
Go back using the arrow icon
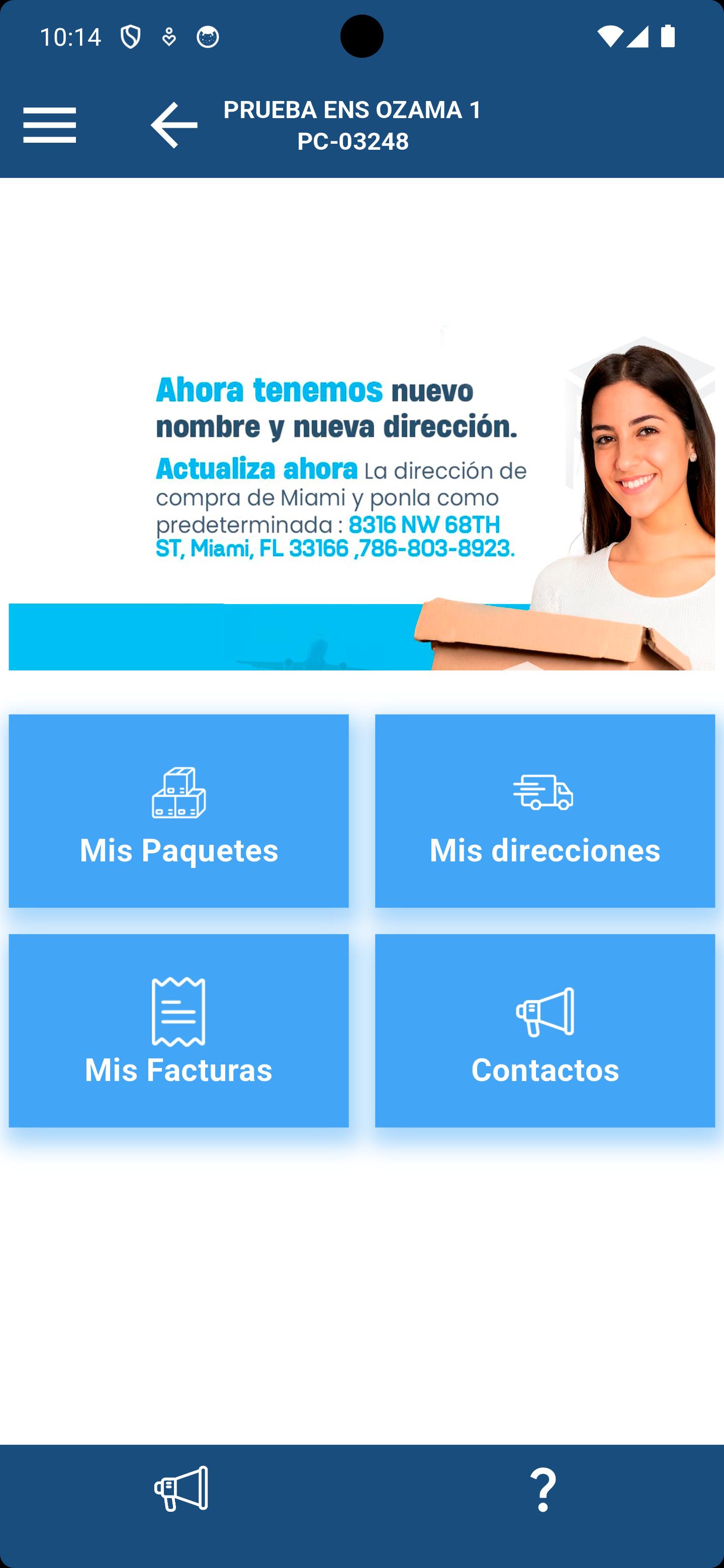click(173, 125)
